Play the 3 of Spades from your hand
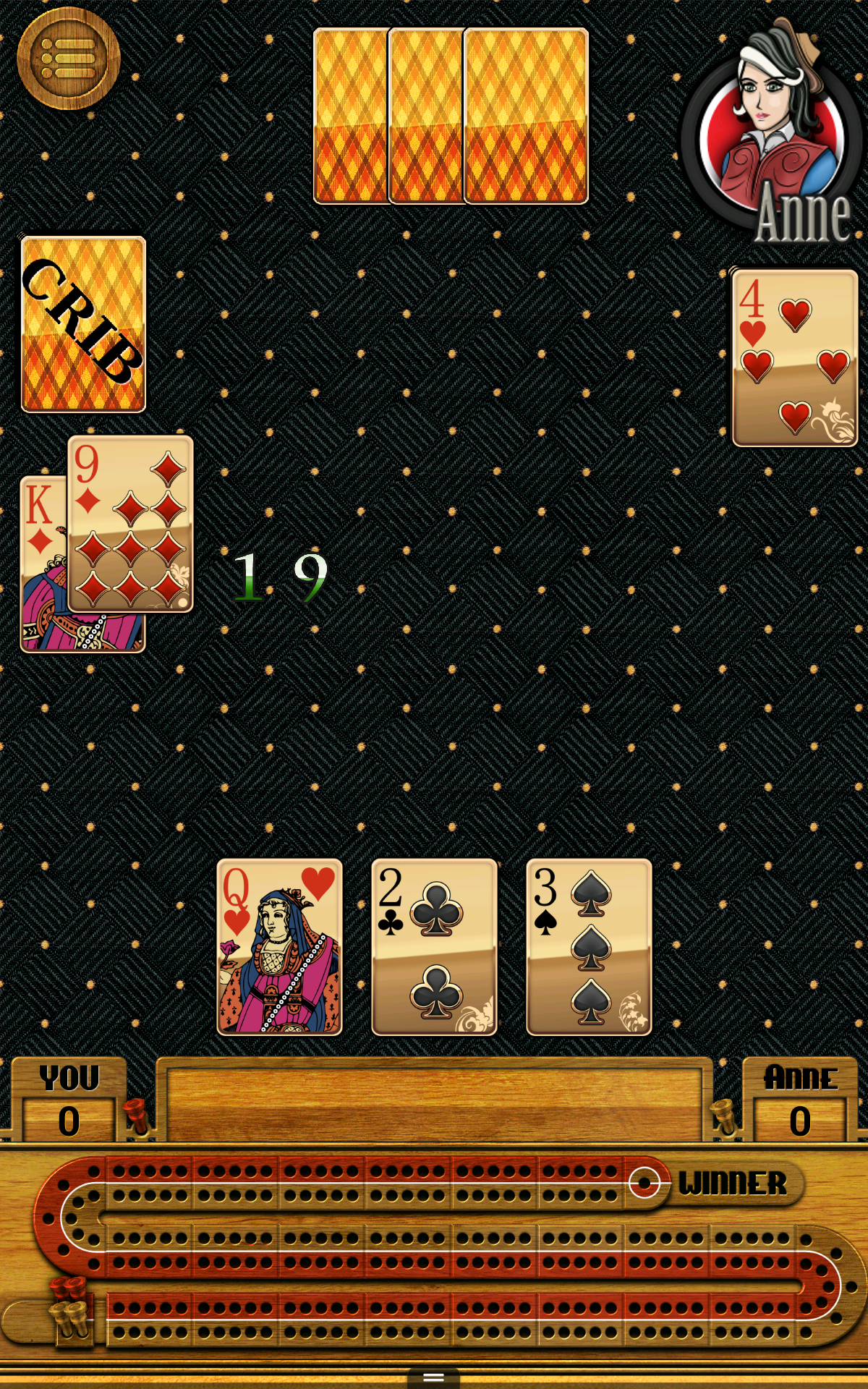Image resolution: width=868 pixels, height=1389 pixels. point(590,948)
